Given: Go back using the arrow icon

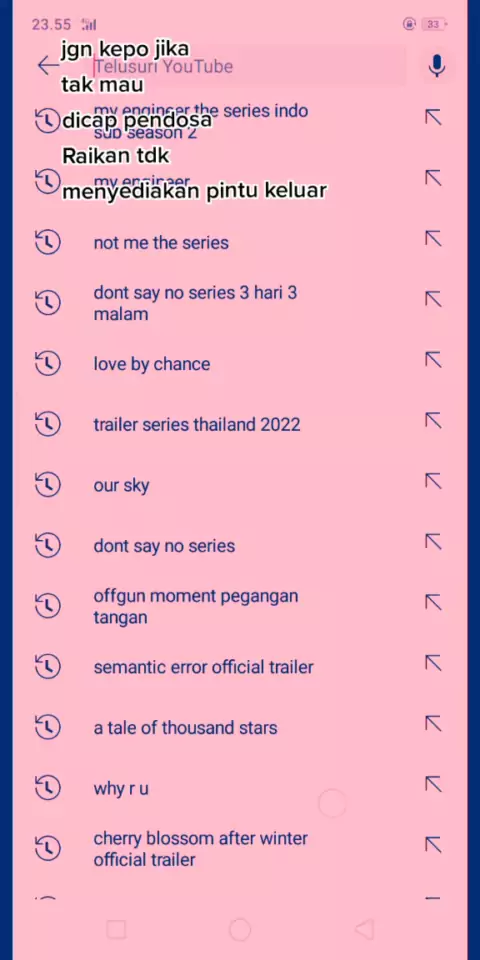Looking at the screenshot, I should coord(48,66).
